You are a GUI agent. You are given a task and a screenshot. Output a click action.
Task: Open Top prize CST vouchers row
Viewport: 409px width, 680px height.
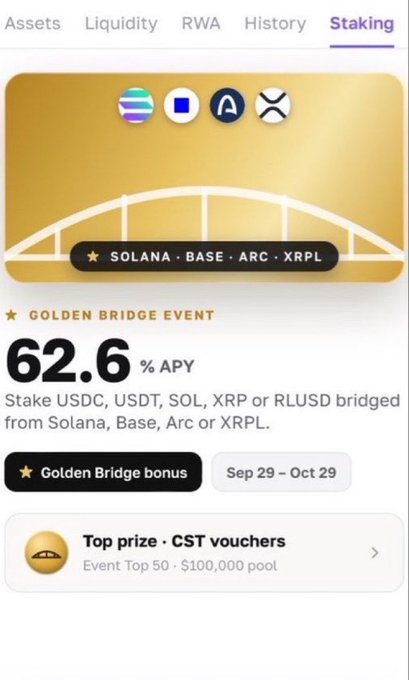tap(204, 552)
